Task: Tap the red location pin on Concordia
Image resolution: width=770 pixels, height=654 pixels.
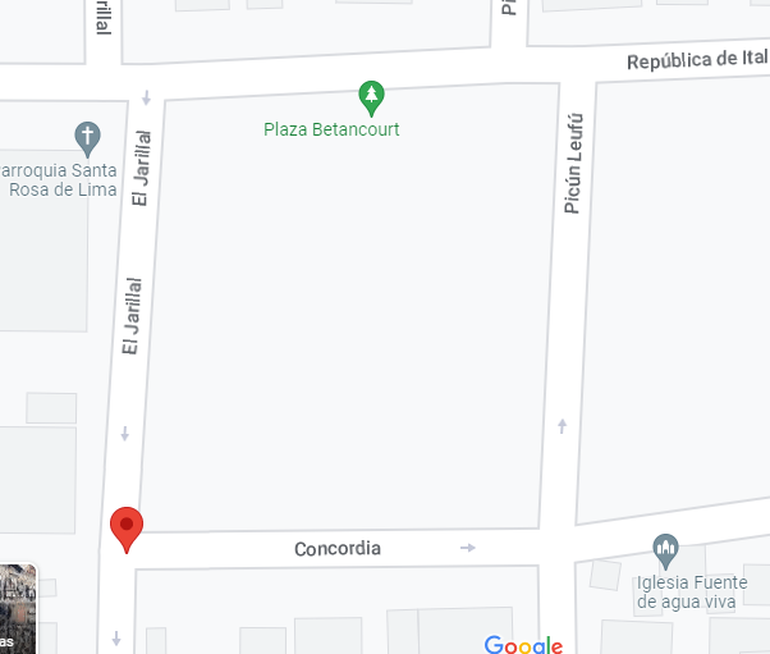Action: (126, 527)
